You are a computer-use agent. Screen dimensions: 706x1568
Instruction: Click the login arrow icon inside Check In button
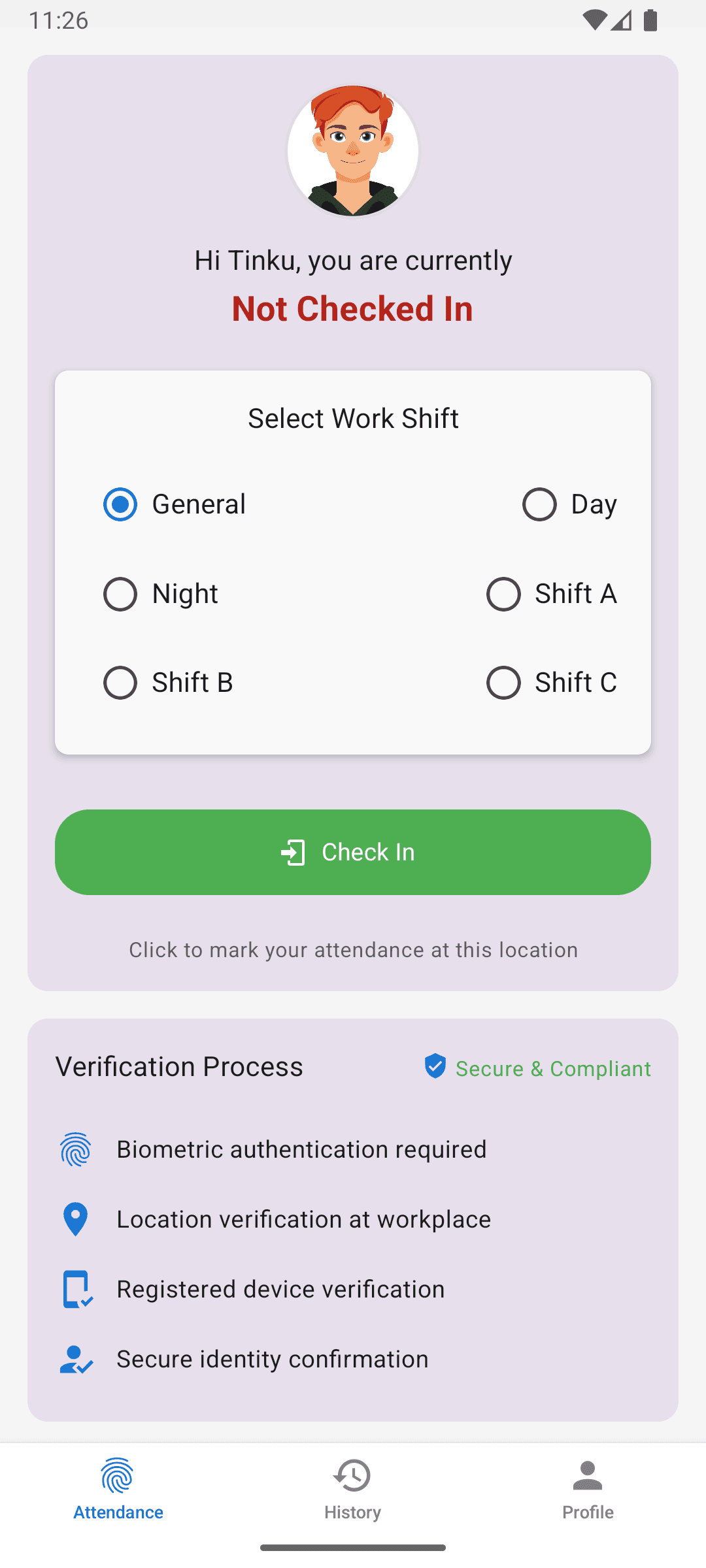coord(294,851)
